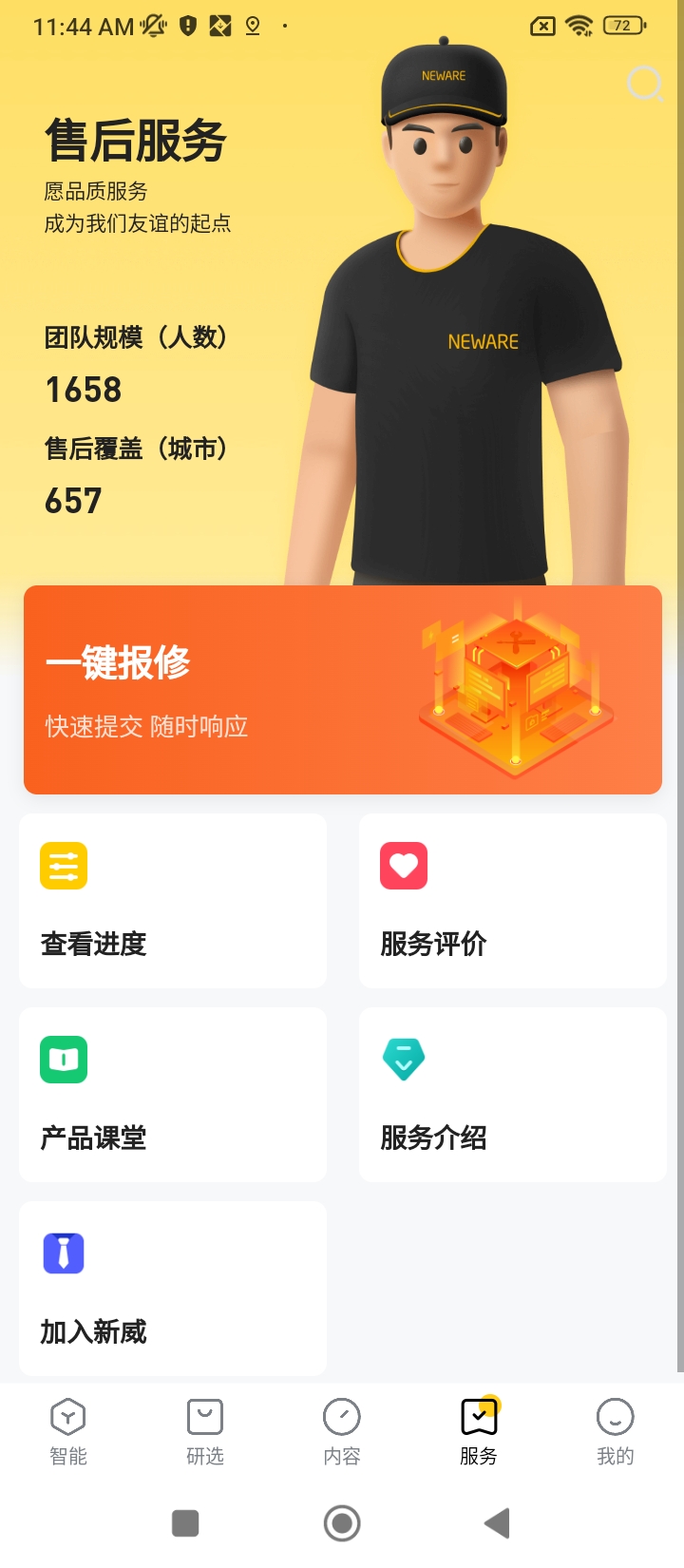The height and width of the screenshot is (1568, 684).
Task: Go to the 我的 tab
Action: 615,1431
